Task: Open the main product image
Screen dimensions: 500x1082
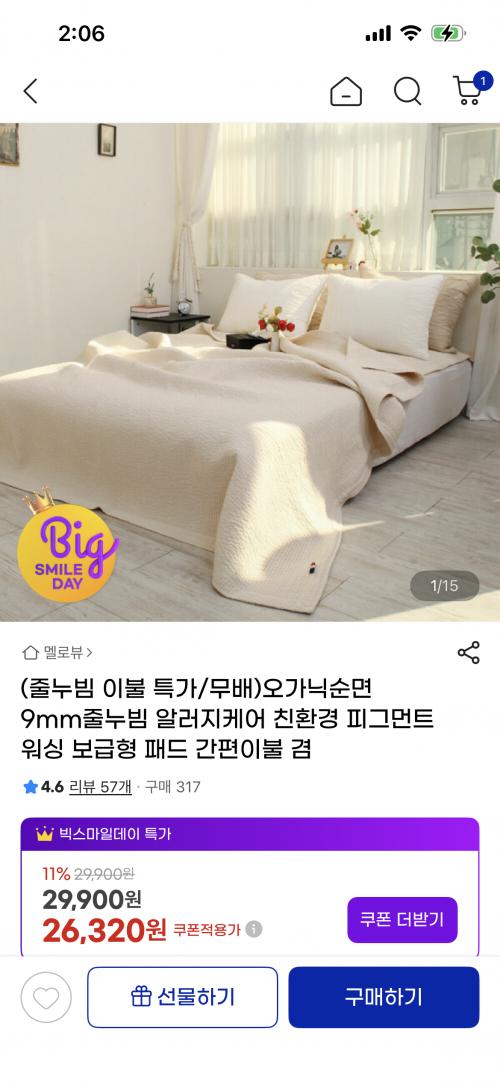Action: click(x=250, y=372)
